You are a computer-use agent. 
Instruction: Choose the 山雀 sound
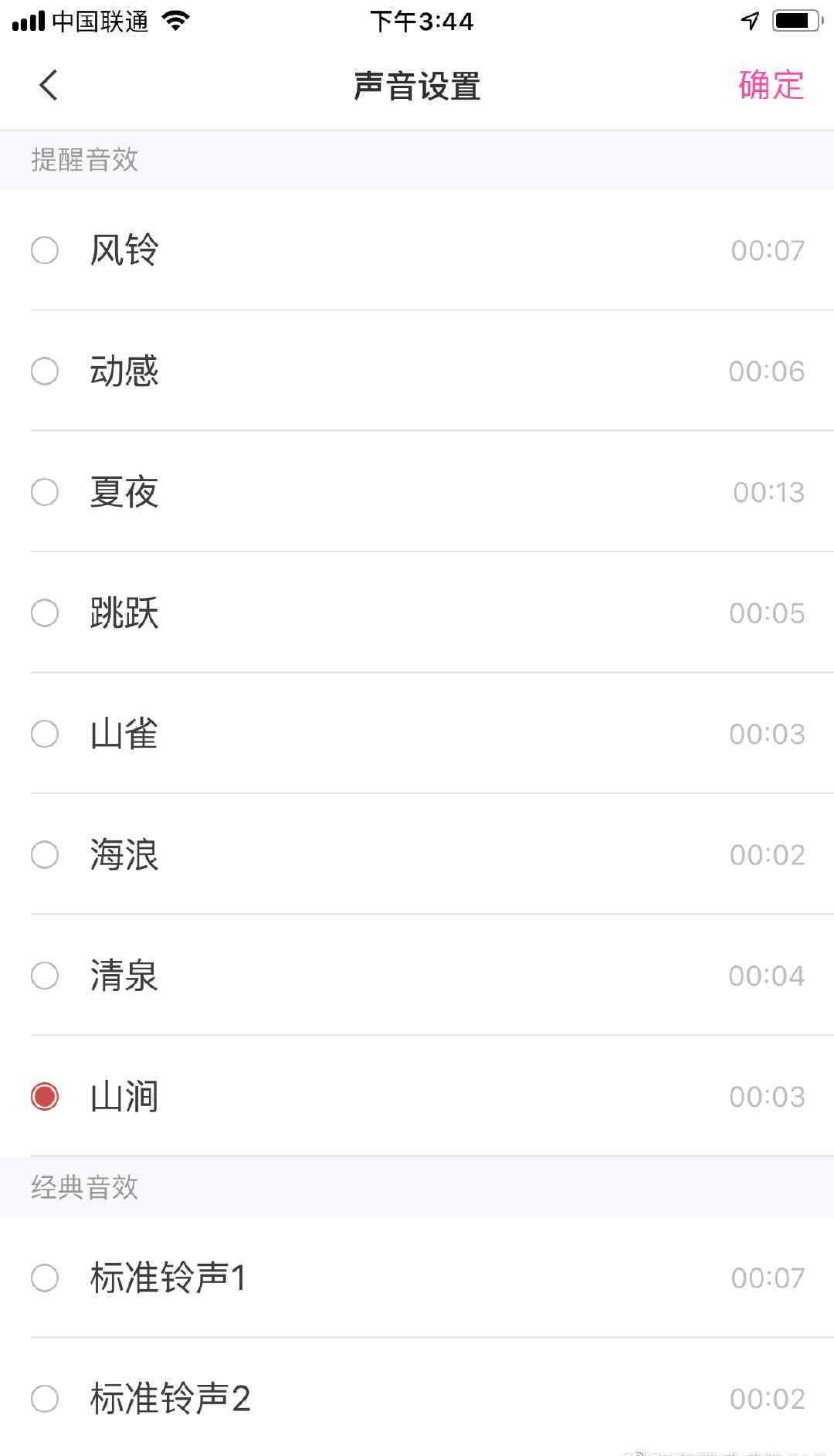[x=417, y=734]
